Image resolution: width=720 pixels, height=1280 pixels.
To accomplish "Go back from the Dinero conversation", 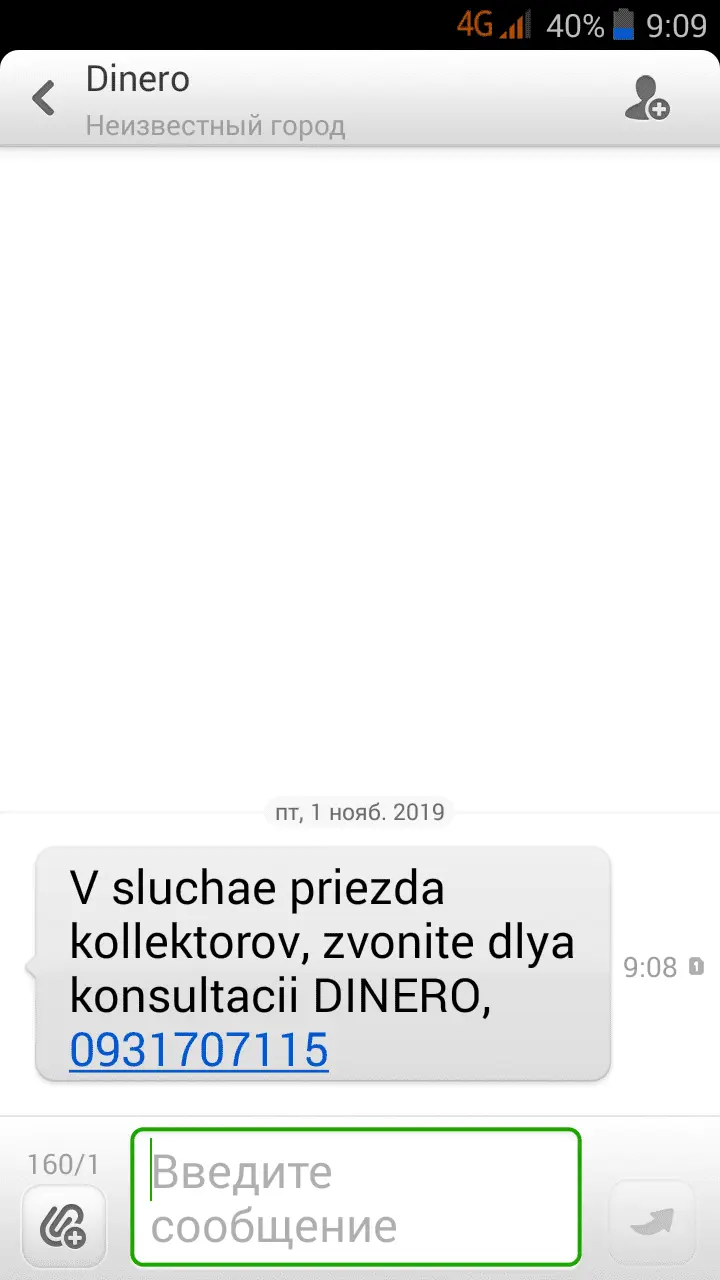I will pos(43,99).
